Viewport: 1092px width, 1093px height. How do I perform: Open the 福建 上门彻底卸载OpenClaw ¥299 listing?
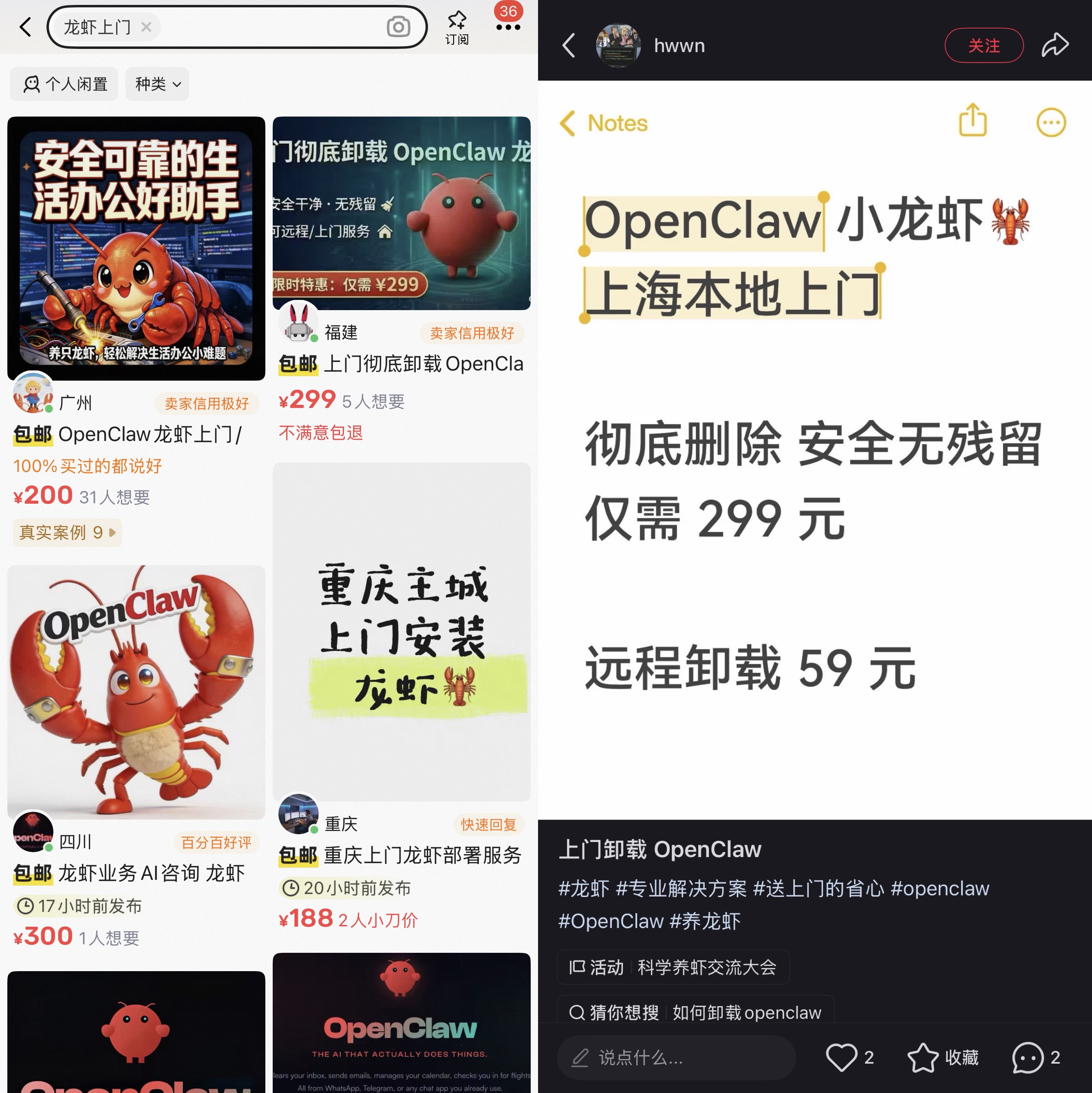tap(401, 214)
